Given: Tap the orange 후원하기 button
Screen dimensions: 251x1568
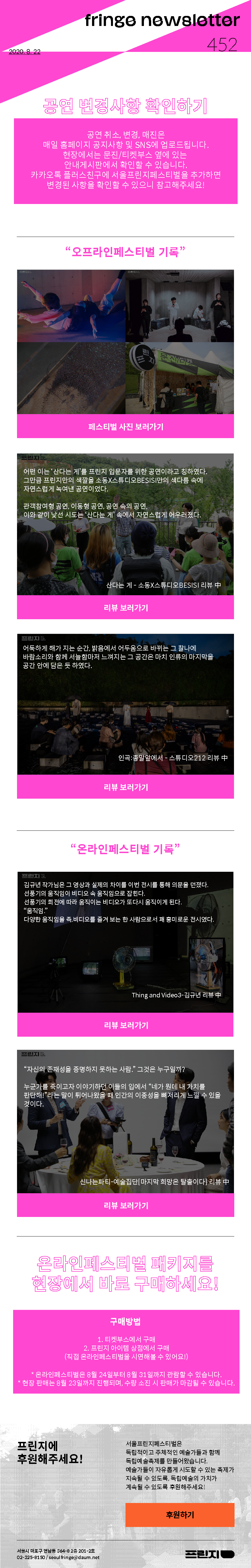Looking at the screenshot, I should click(x=179, y=1514).
